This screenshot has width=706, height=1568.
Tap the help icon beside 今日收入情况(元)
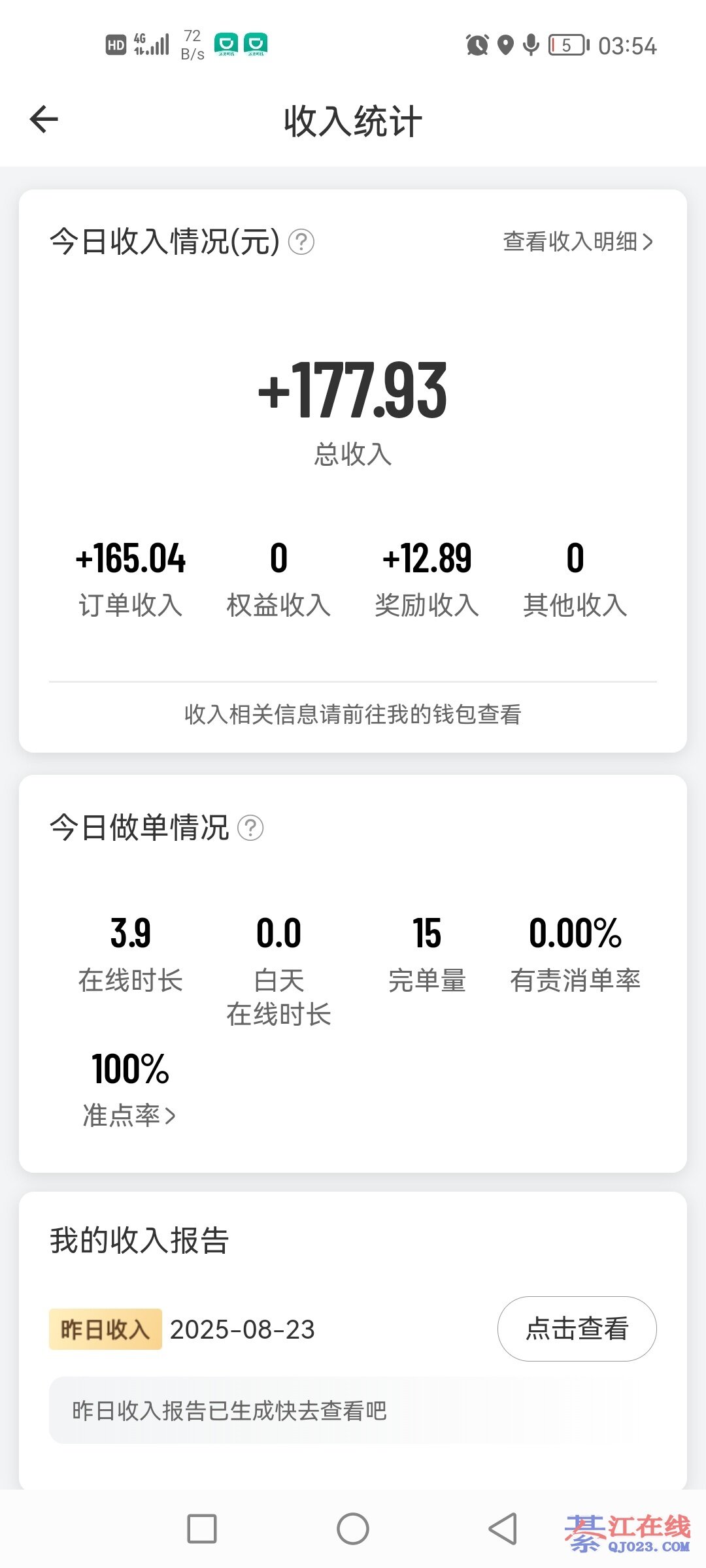301,242
